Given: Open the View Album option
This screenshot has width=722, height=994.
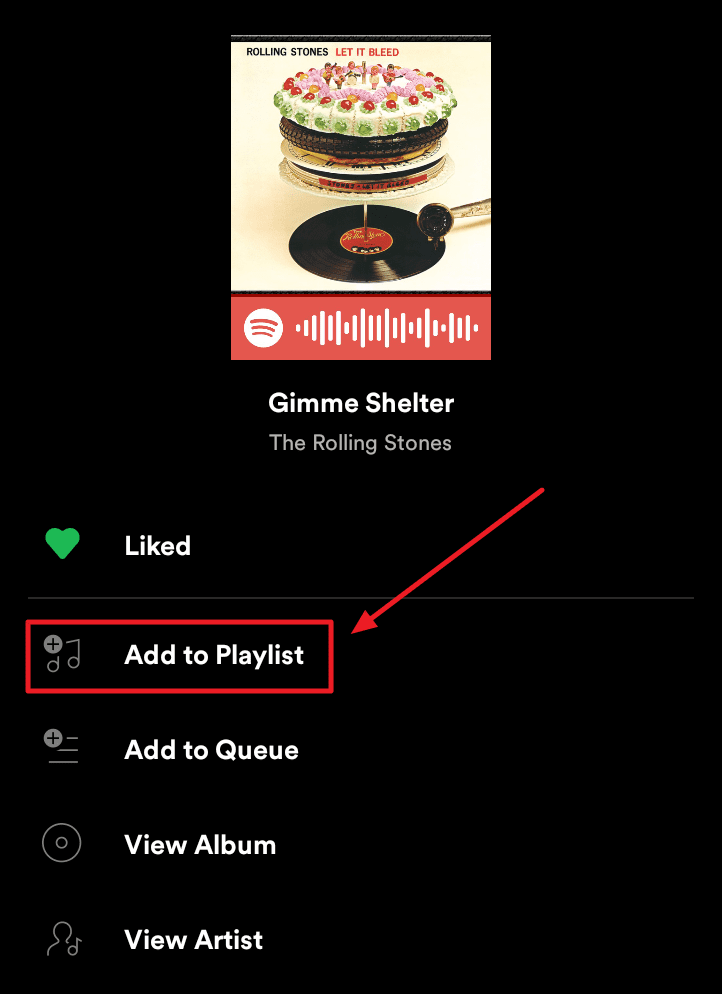Looking at the screenshot, I should pos(361,844).
